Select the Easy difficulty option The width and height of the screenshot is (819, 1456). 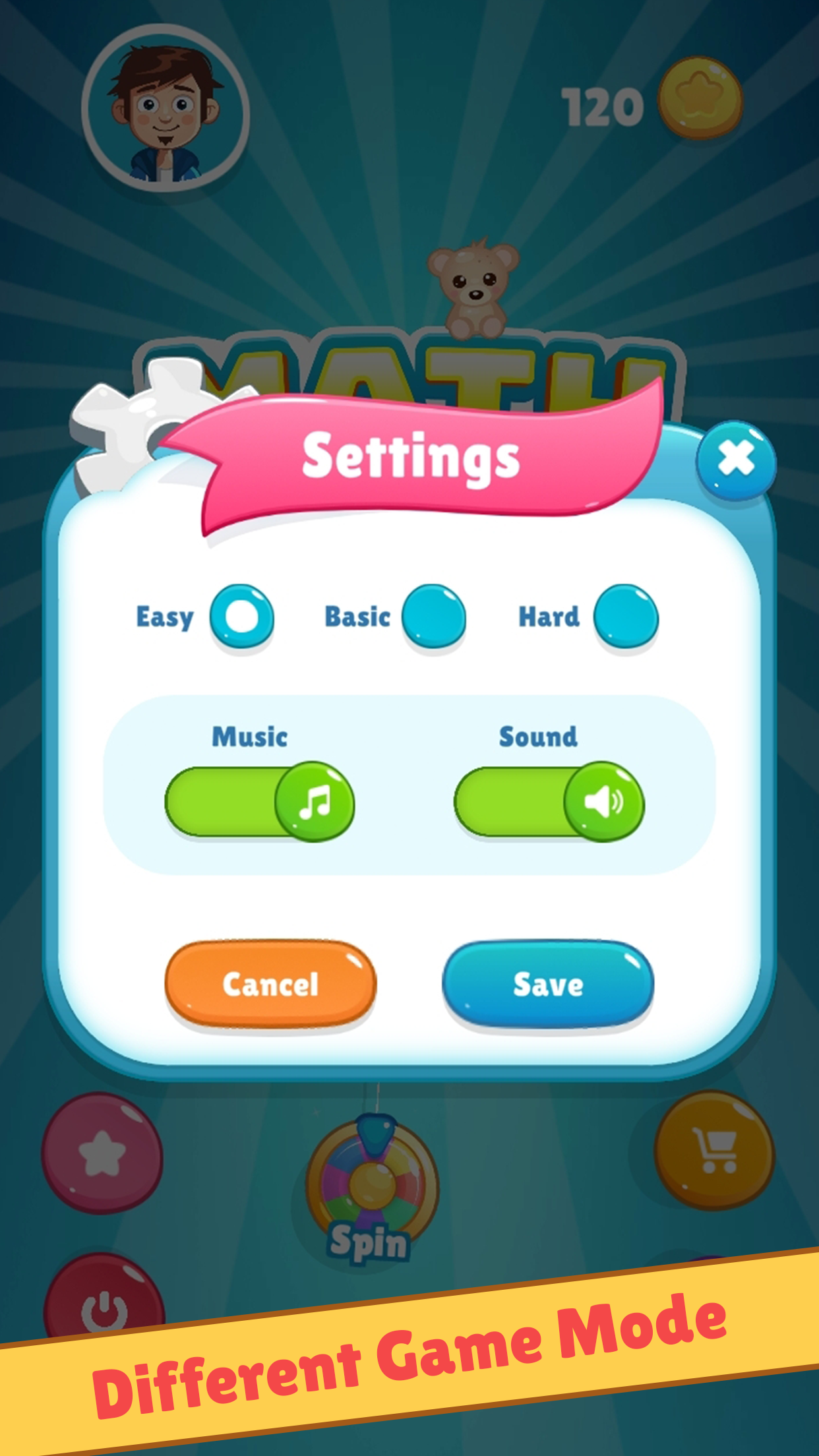click(241, 617)
